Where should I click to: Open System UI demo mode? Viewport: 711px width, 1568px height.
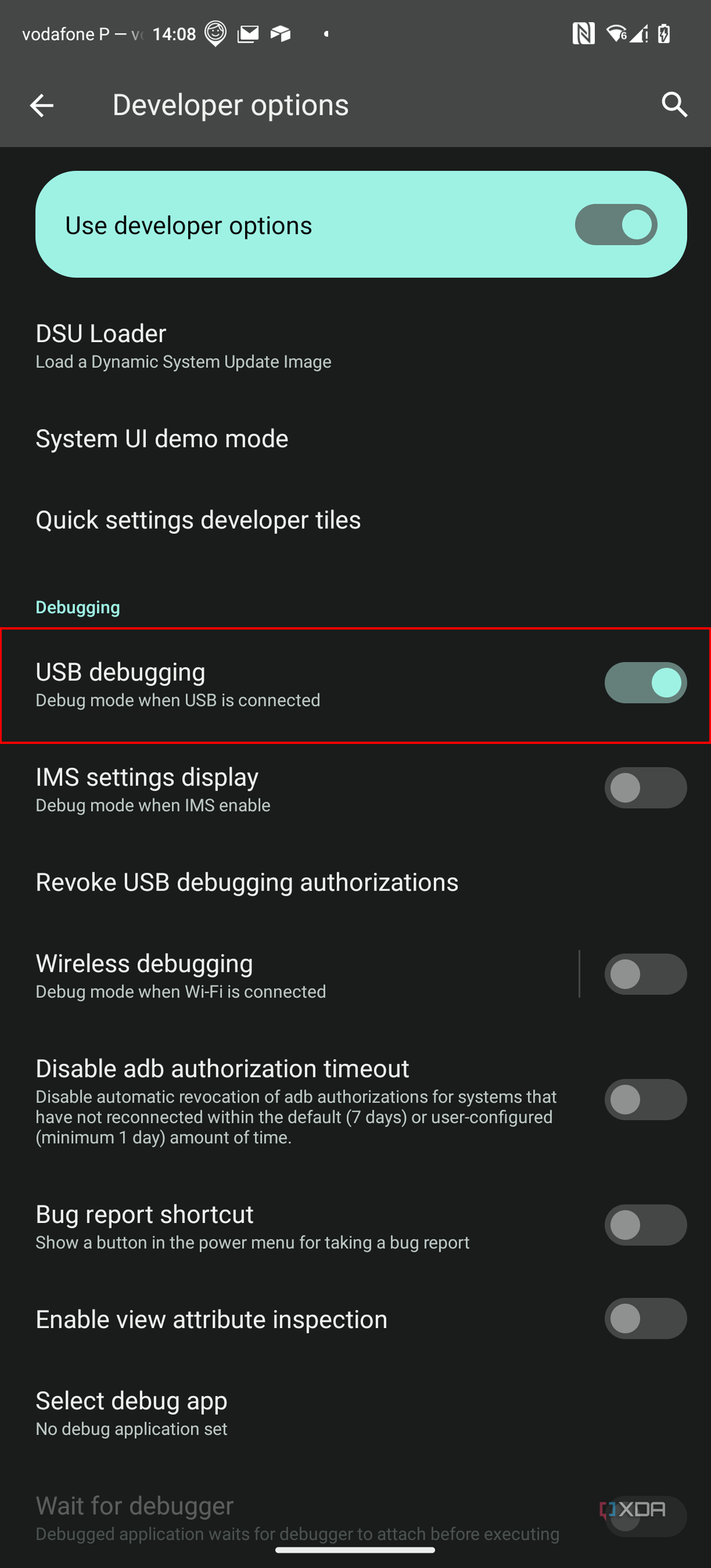coord(162,439)
